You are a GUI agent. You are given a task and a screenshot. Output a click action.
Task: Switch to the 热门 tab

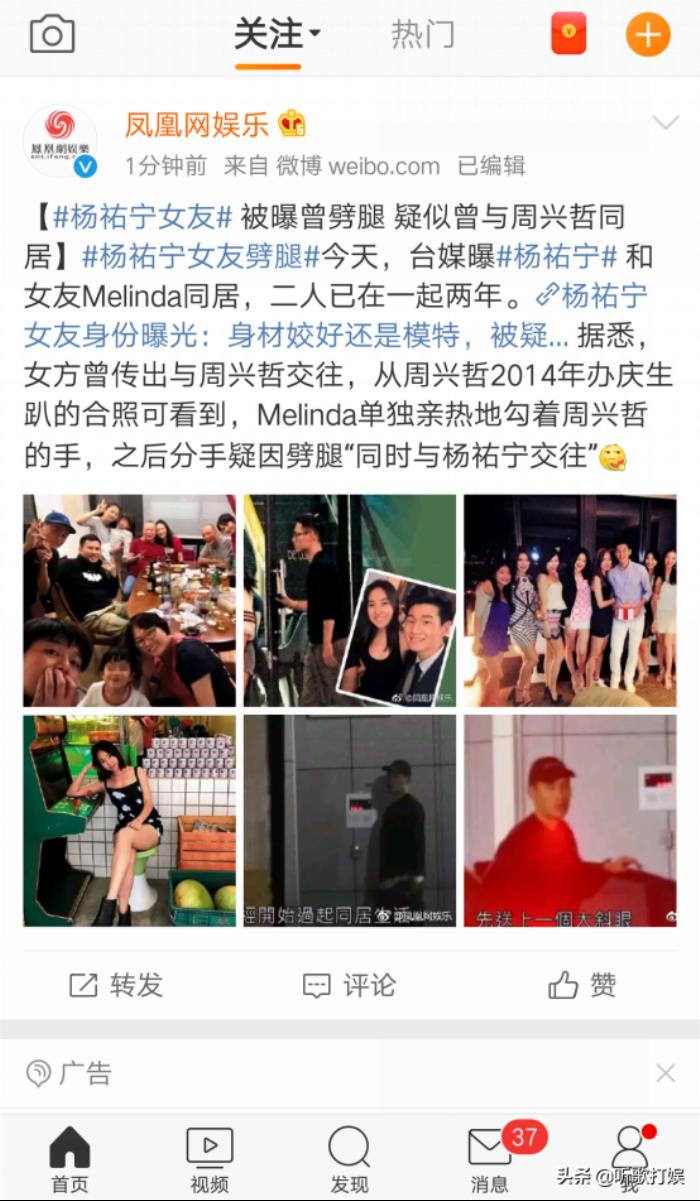tap(422, 35)
